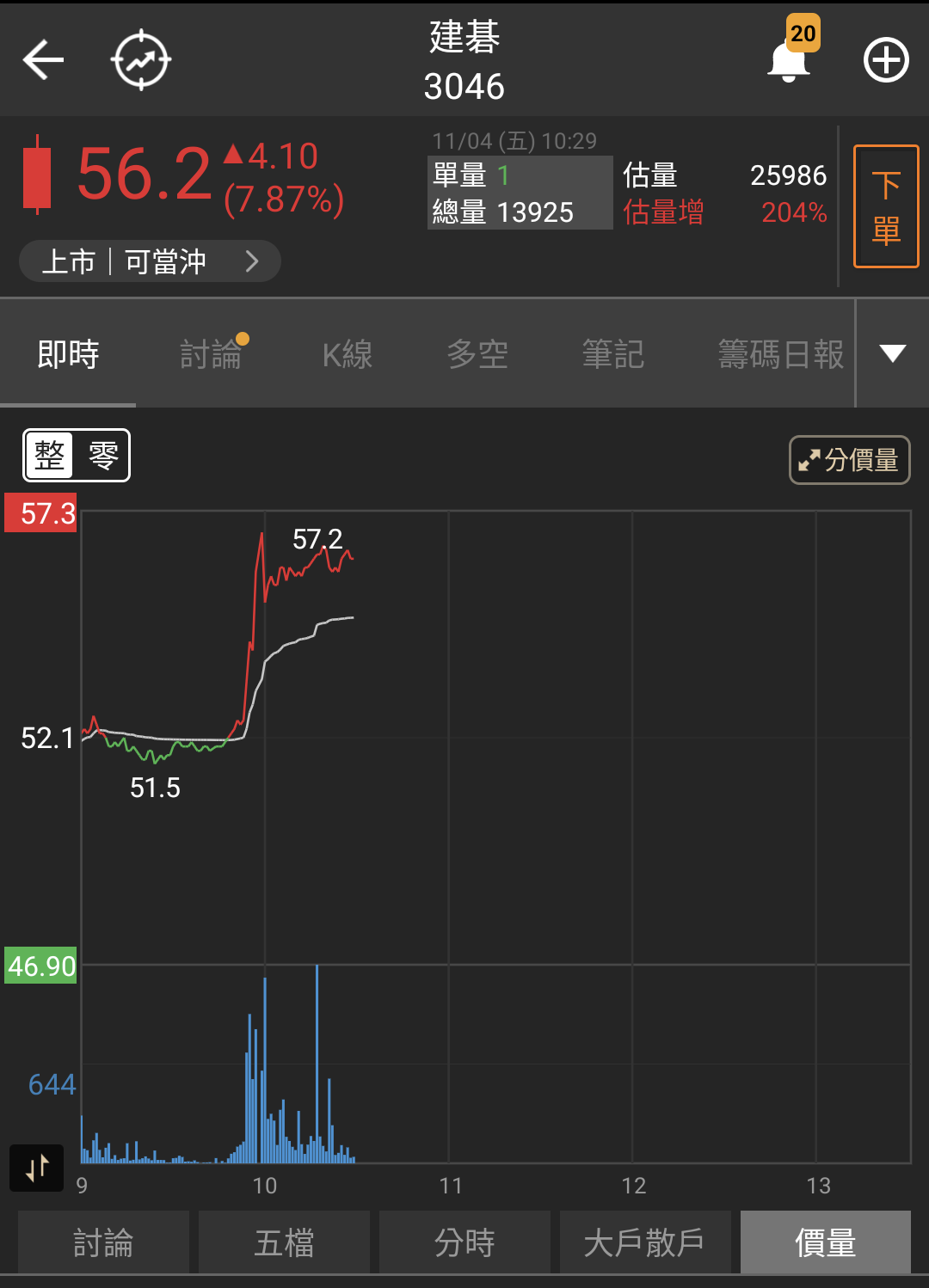This screenshot has height=1288, width=929.
Task: Switch to the bottom 分時 tab
Action: click(x=464, y=1242)
